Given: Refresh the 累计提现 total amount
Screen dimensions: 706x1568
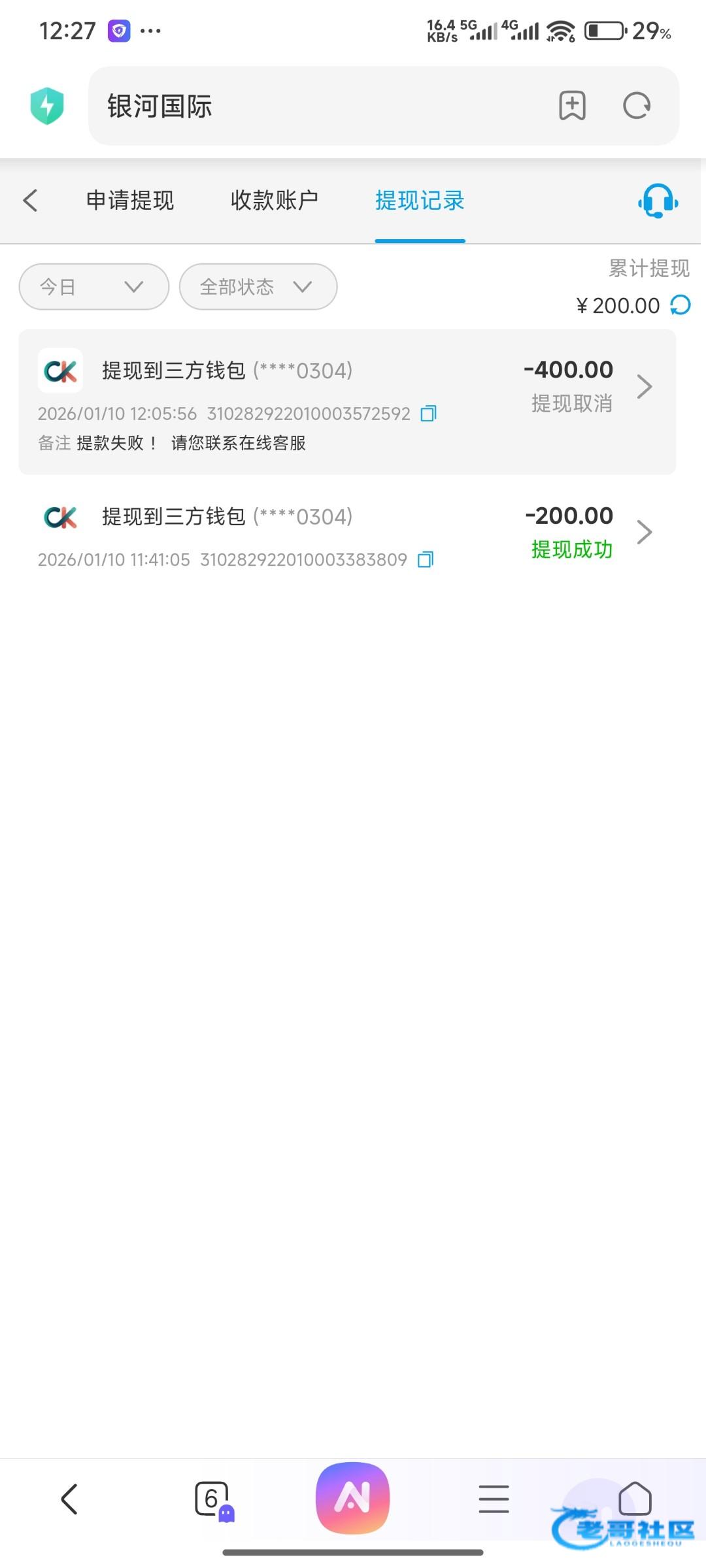Looking at the screenshot, I should (681, 305).
